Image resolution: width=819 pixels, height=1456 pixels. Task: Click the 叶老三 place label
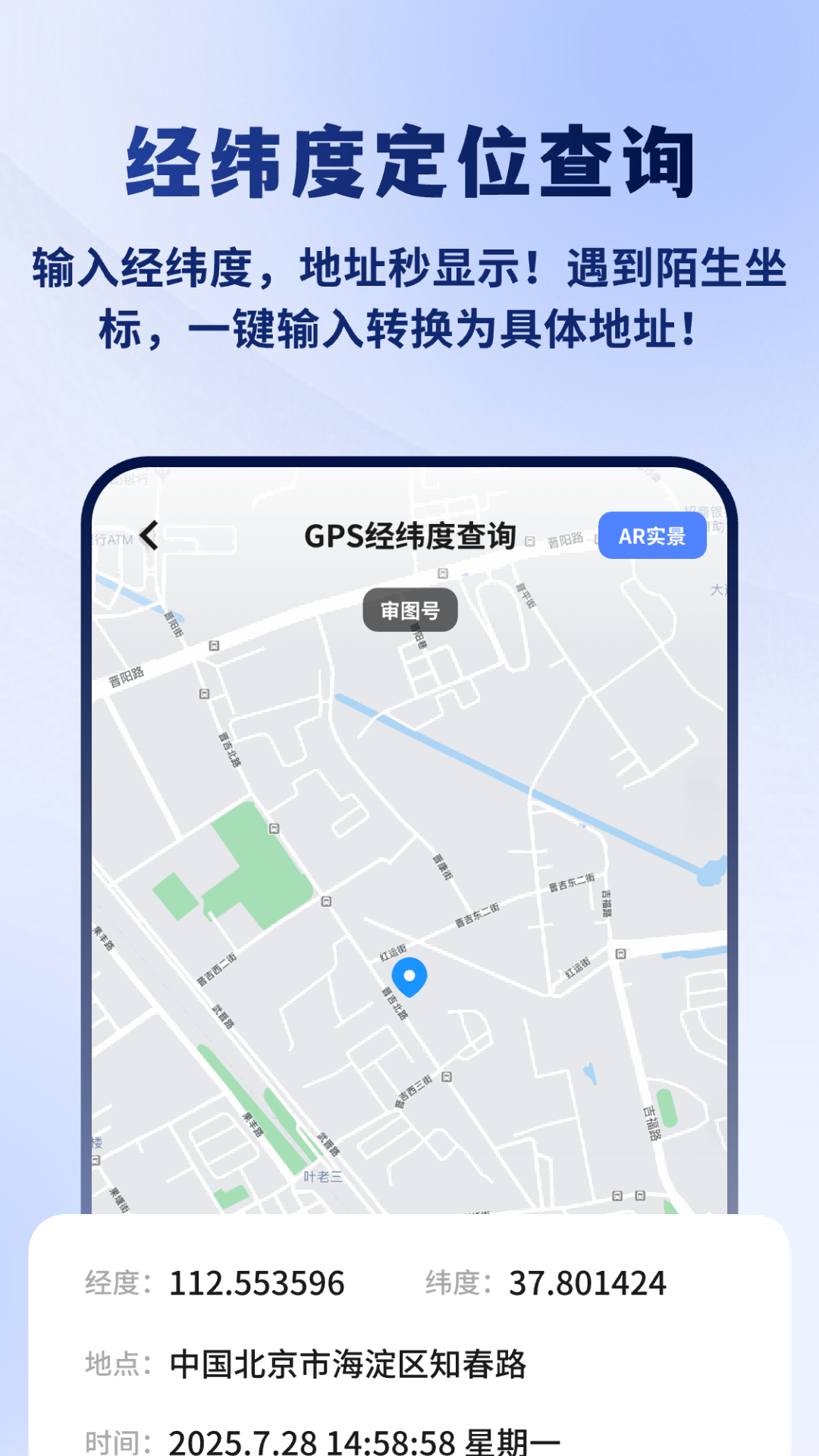point(322,1177)
